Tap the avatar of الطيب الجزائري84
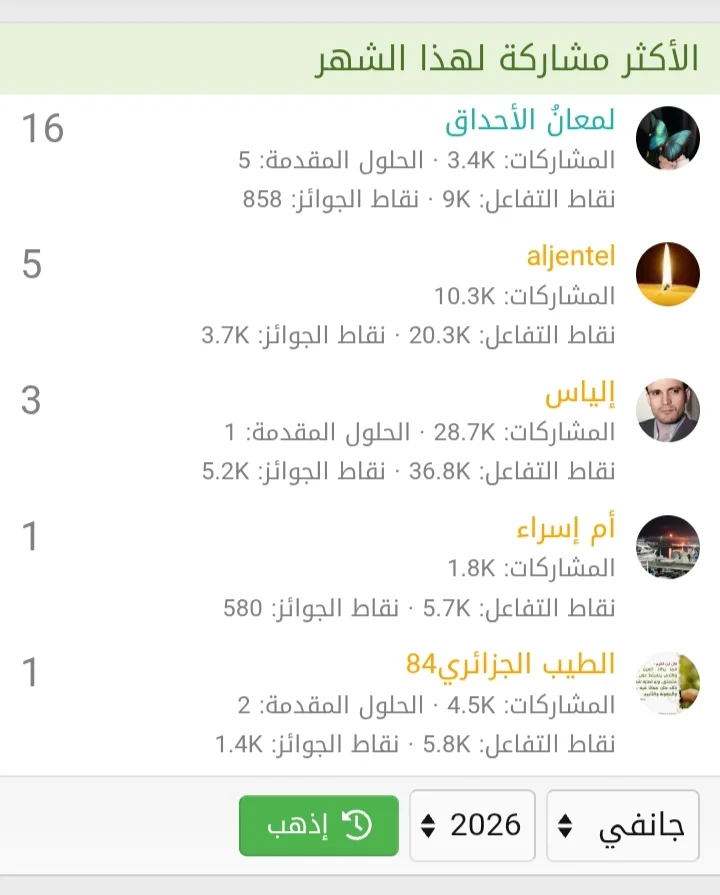Viewport: 720px width, 895px height. pos(668,682)
